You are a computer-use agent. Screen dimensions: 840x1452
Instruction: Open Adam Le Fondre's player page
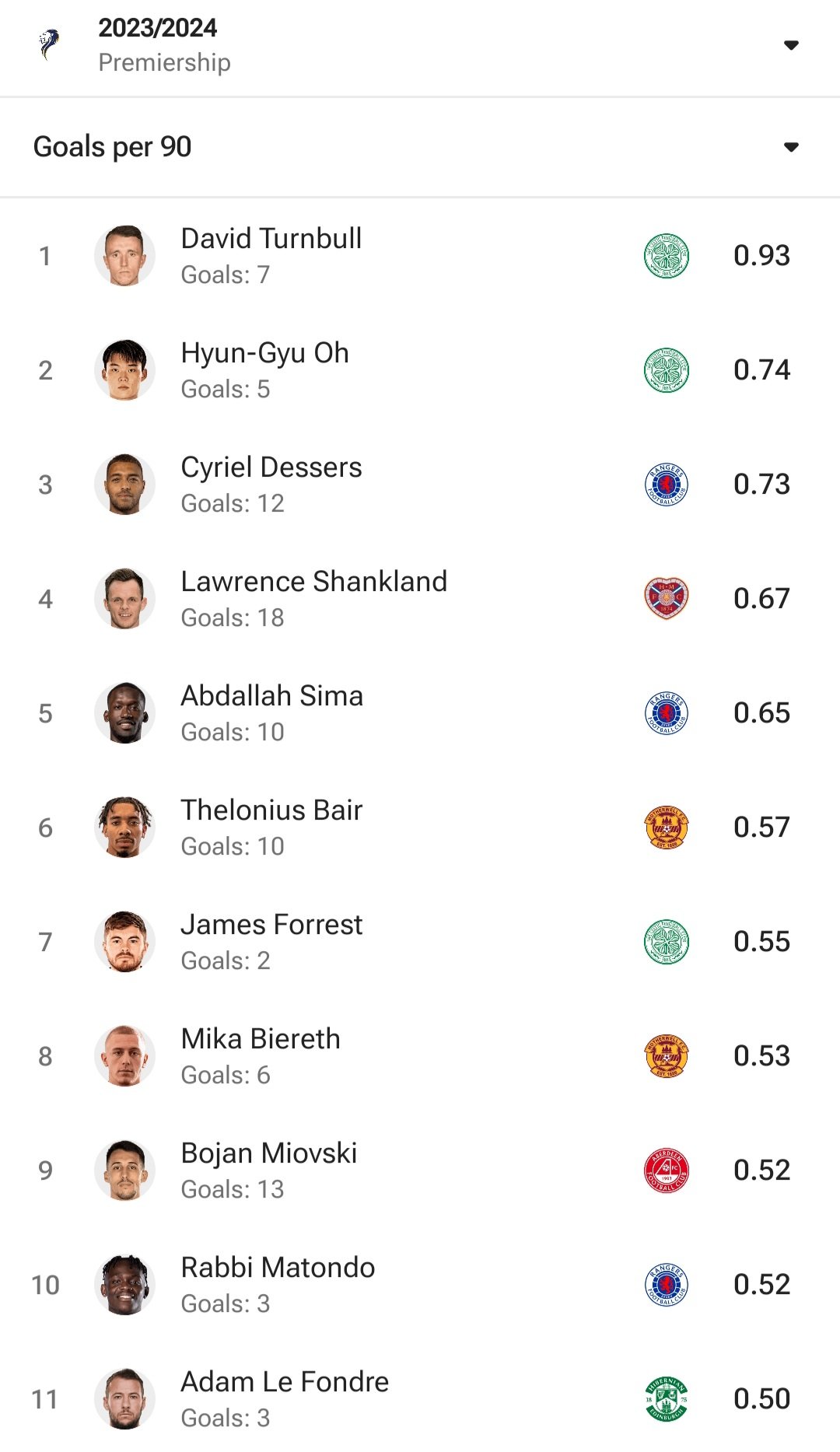coord(420,1399)
